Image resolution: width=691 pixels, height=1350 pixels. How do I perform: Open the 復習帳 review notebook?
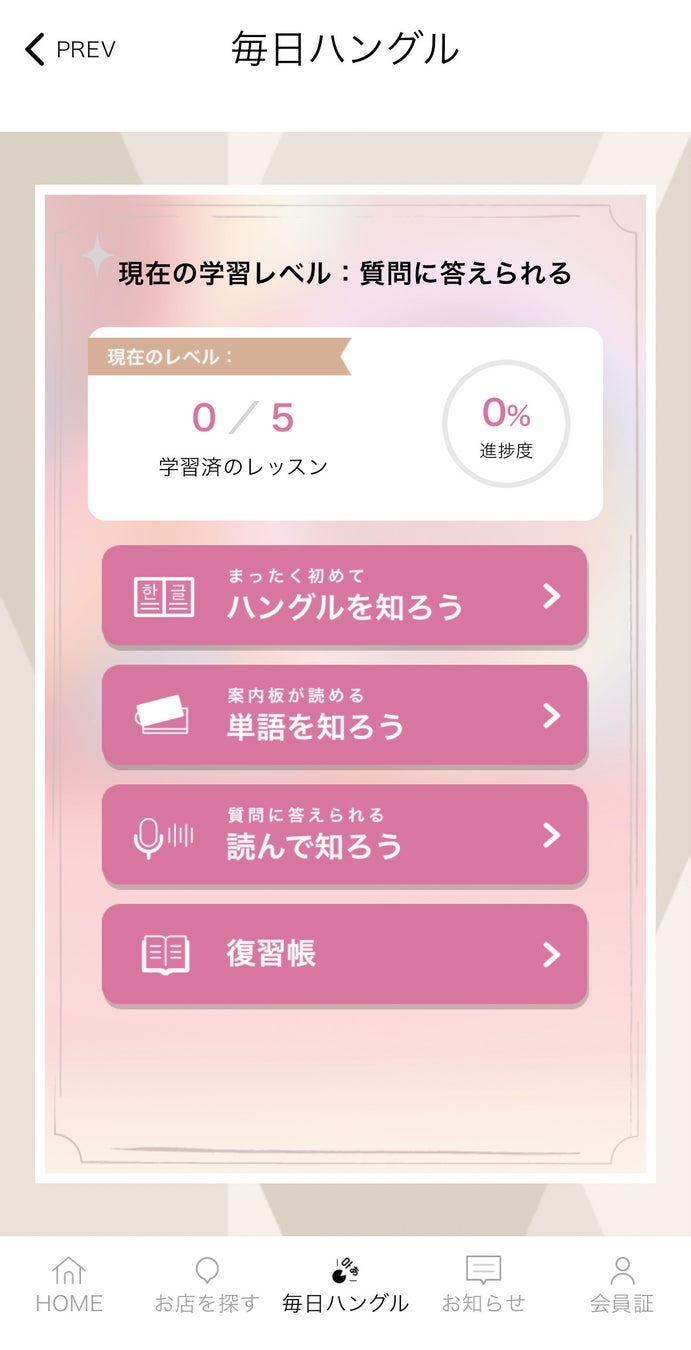344,954
